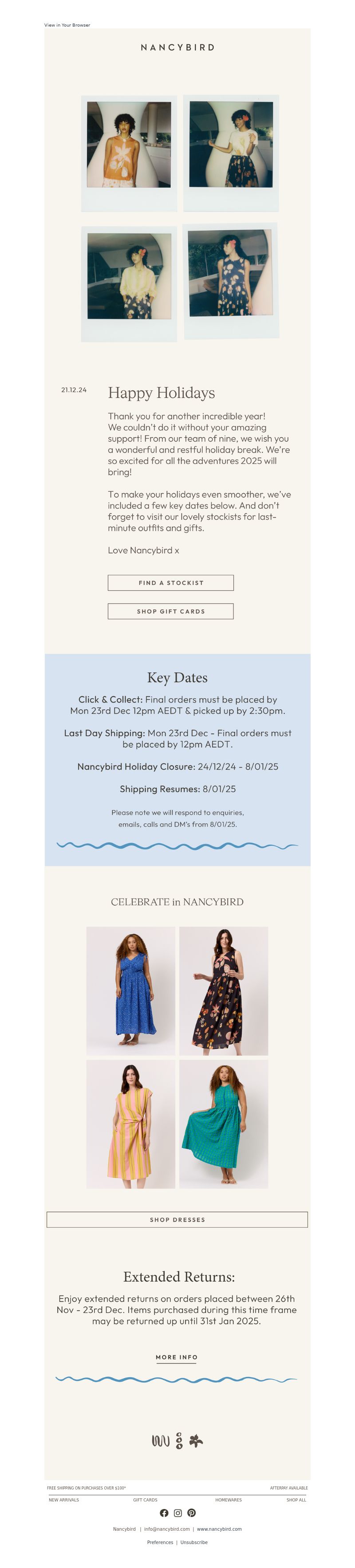
Task: Email info@nancybird.com
Action: pyautogui.click(x=167, y=1529)
